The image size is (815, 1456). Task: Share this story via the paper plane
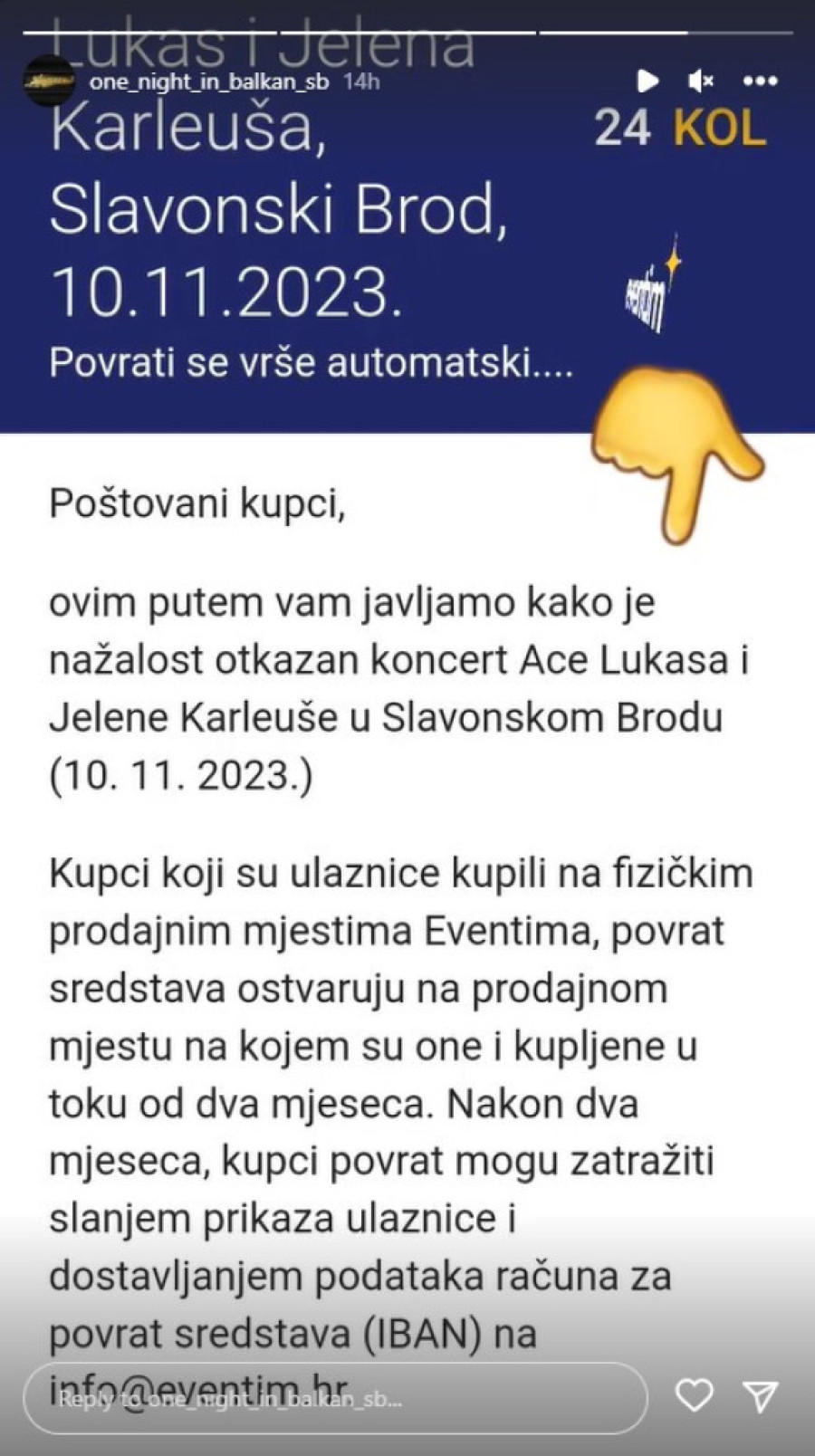pos(761,1395)
